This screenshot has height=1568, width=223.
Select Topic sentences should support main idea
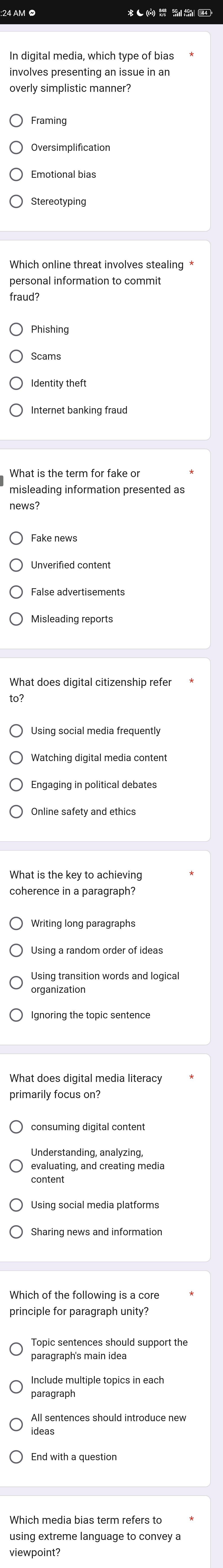tap(16, 1349)
